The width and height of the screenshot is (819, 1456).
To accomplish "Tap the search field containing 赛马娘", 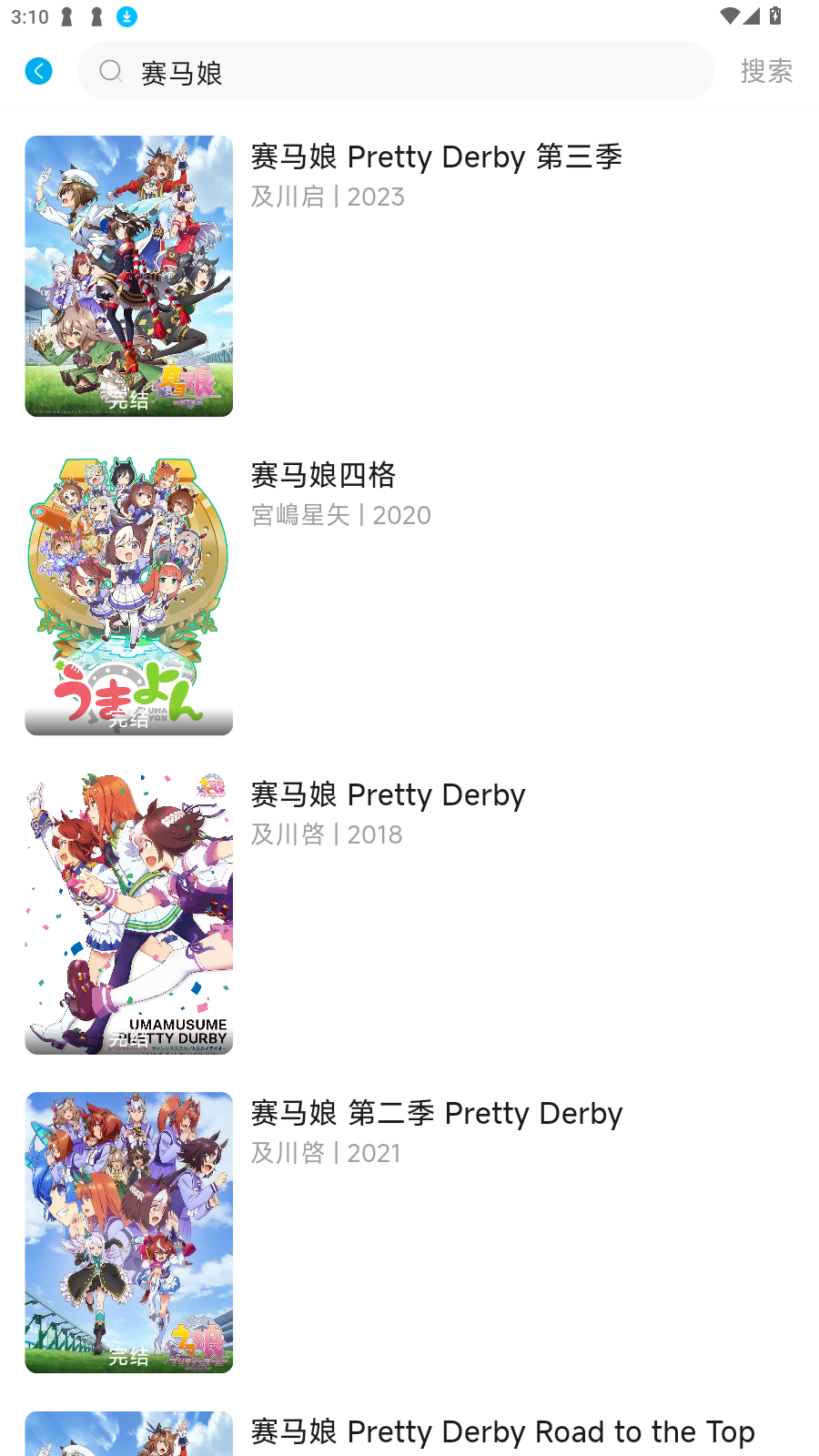I will coord(409,72).
